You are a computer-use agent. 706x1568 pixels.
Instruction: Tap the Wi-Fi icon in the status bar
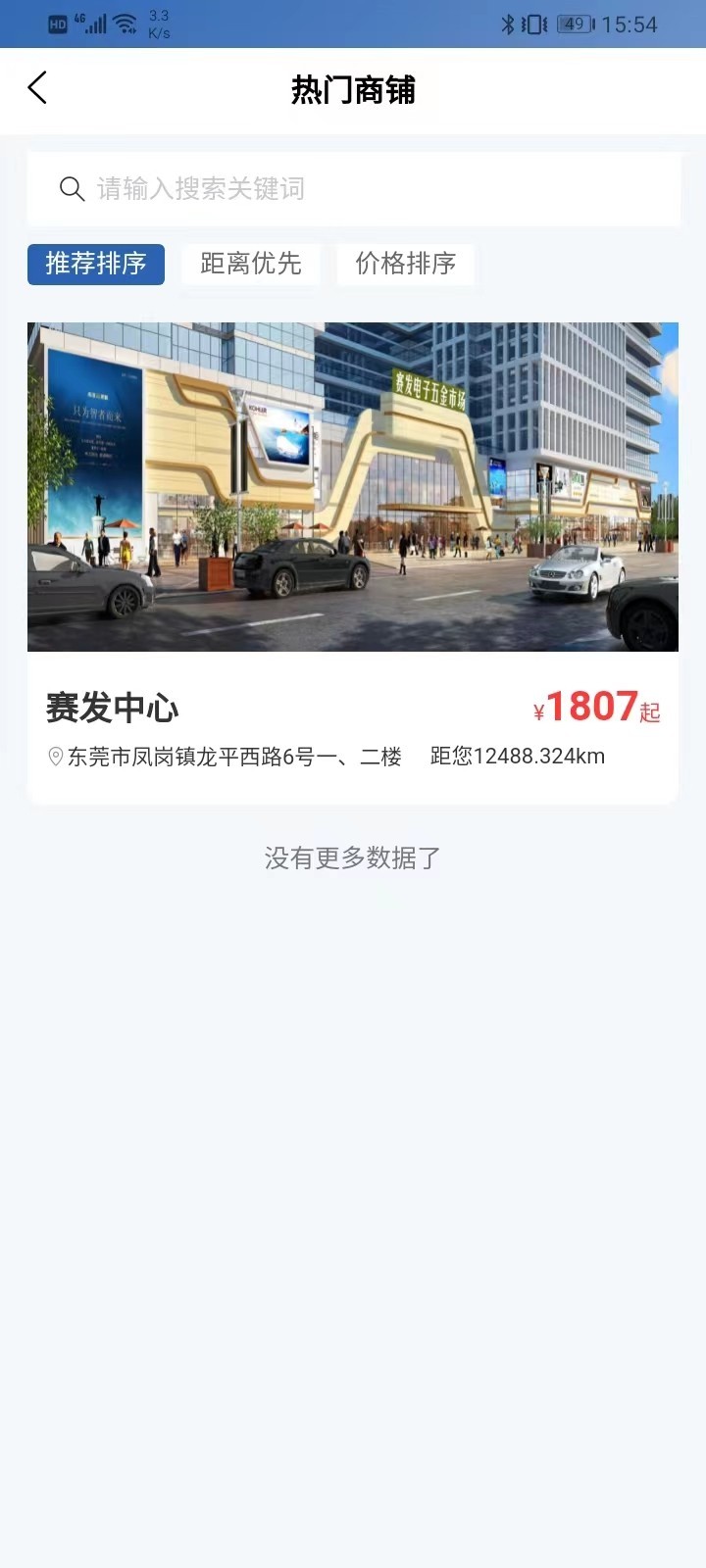tap(126, 24)
